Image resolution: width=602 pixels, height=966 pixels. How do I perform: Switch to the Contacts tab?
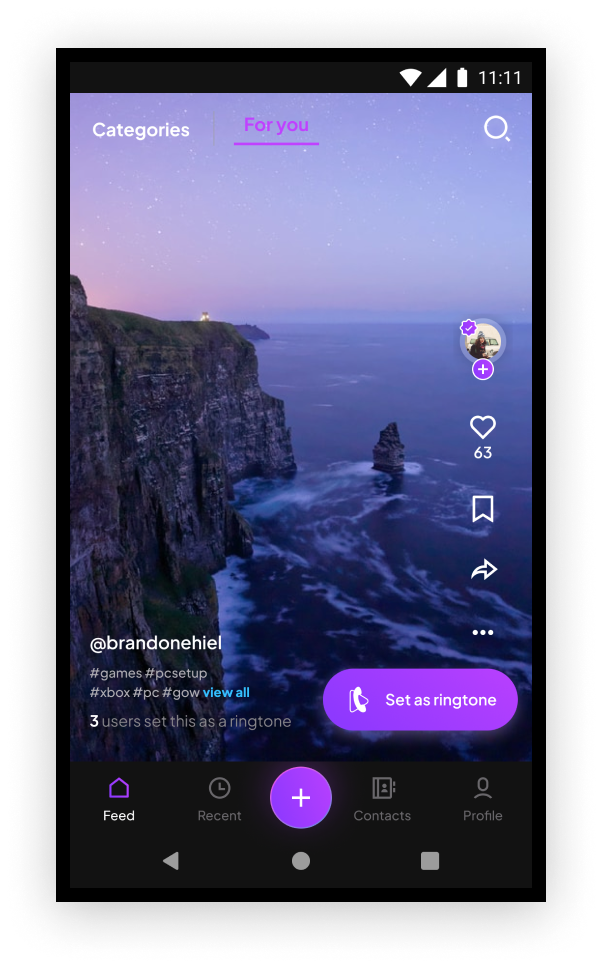(x=382, y=799)
